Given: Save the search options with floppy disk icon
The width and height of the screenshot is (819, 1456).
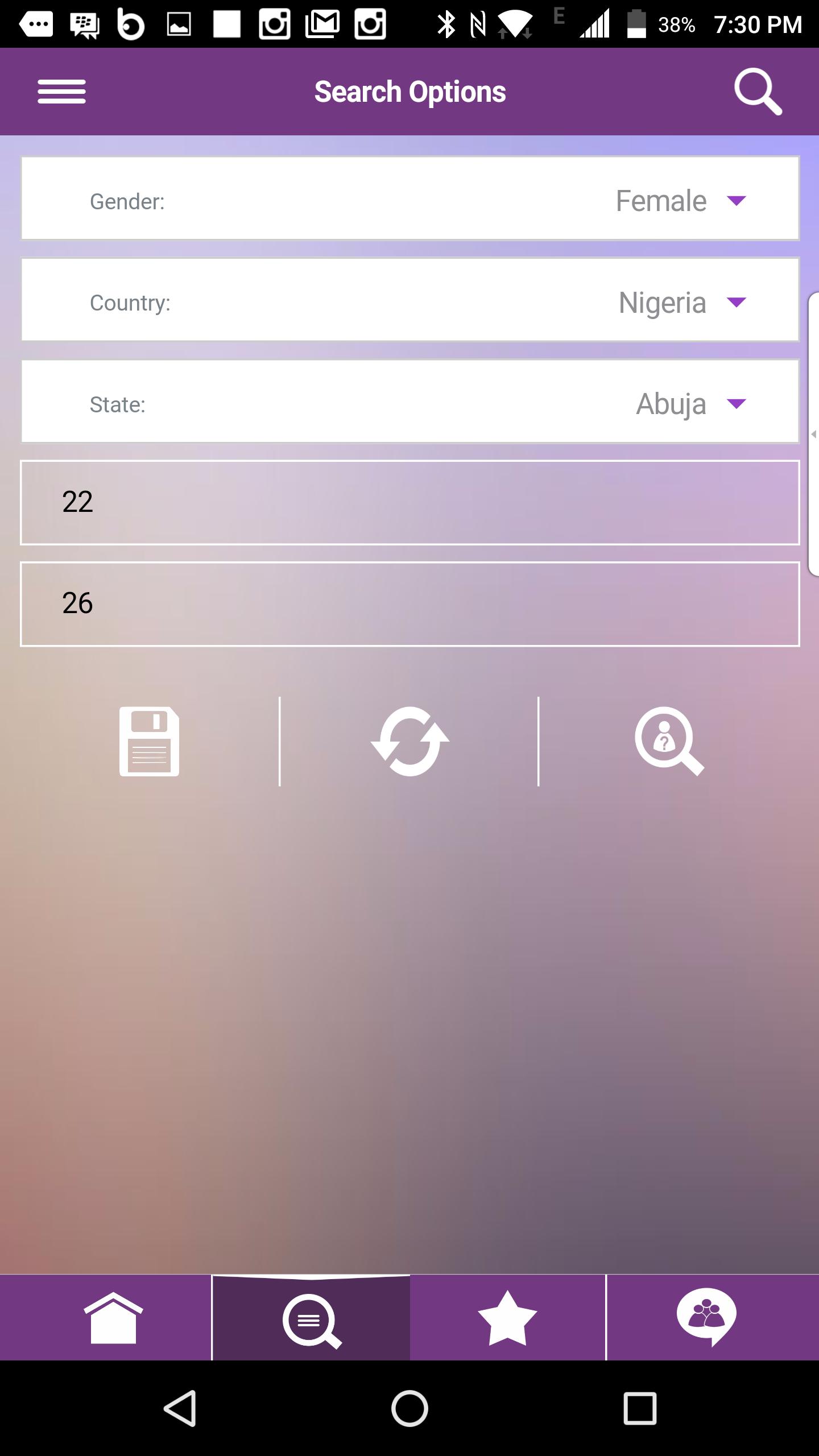Looking at the screenshot, I should pyautogui.click(x=149, y=741).
